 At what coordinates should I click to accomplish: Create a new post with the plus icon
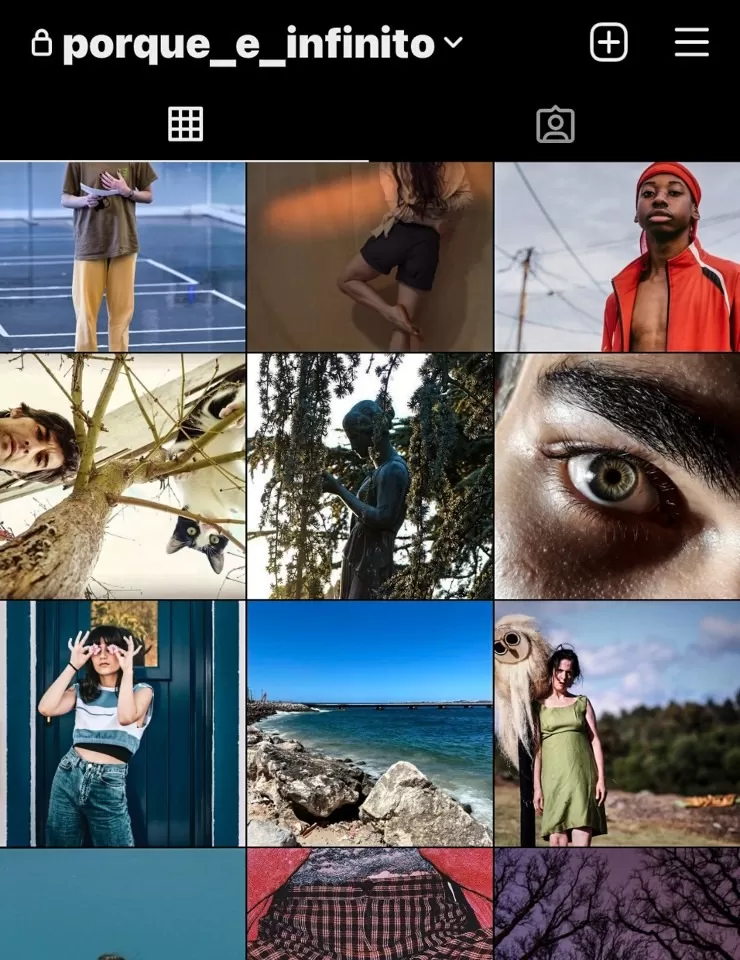(608, 43)
